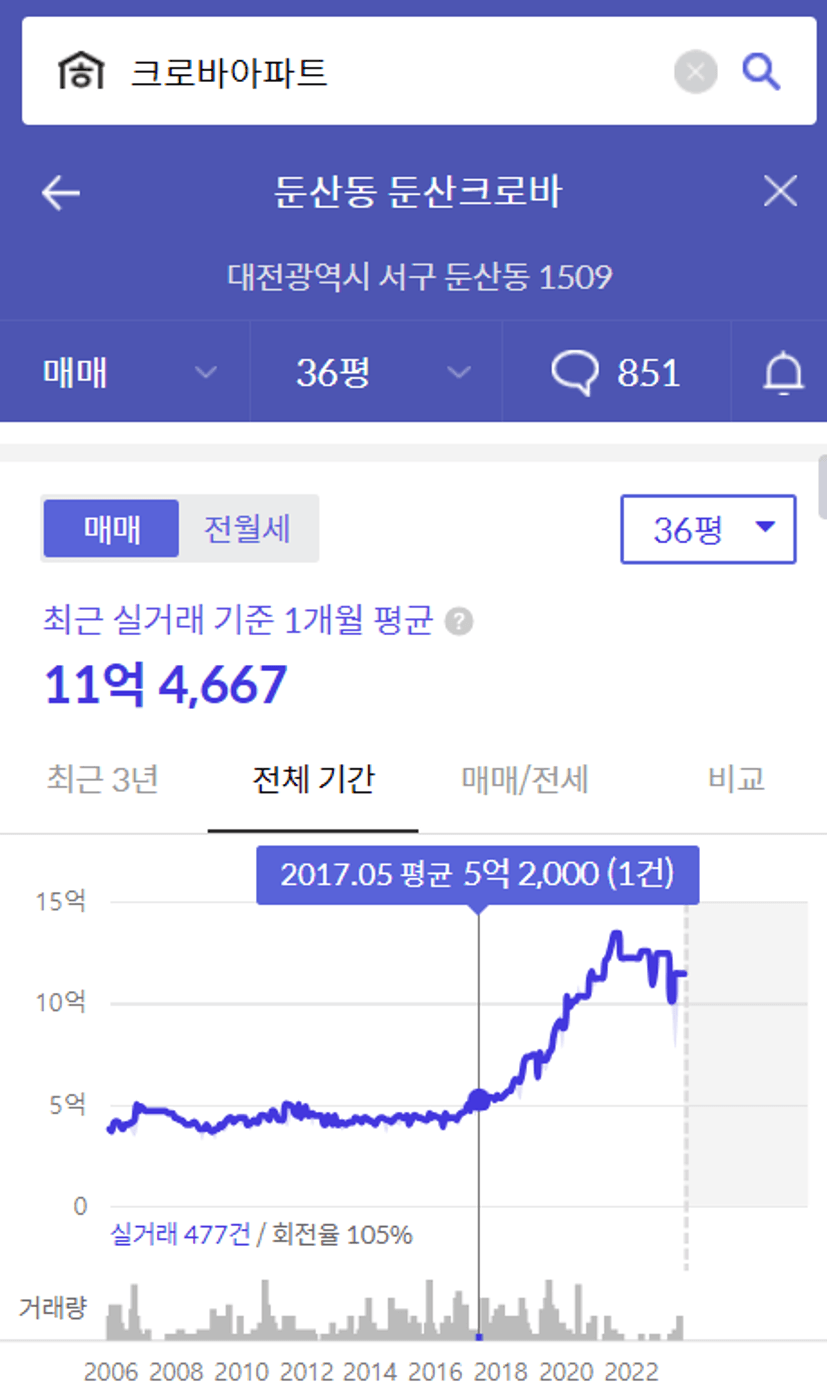Go back with the arrow
The image size is (827, 1393).
[61, 192]
